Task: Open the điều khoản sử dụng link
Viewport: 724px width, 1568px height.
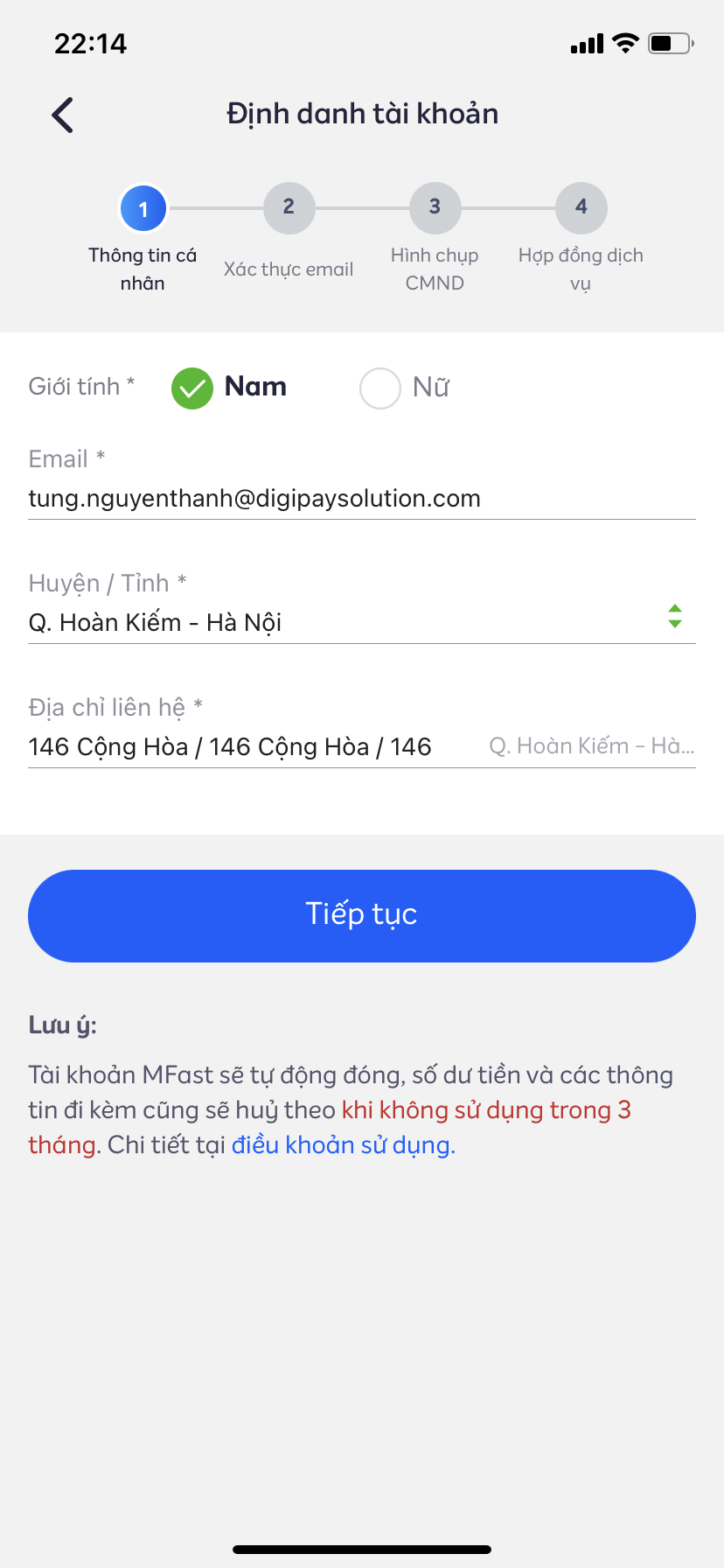Action: pyautogui.click(x=344, y=1145)
